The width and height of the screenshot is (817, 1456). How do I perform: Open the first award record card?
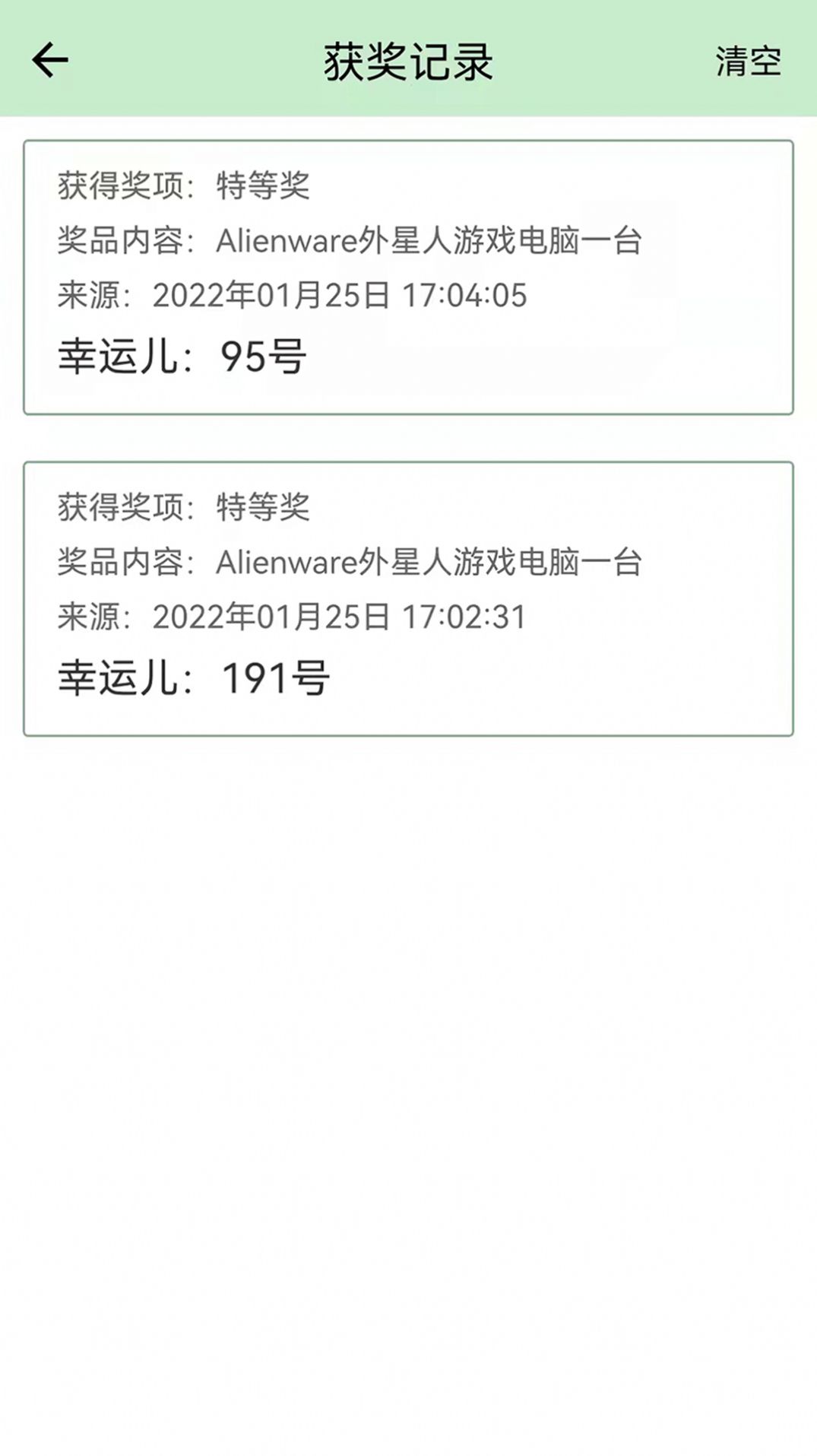click(408, 274)
